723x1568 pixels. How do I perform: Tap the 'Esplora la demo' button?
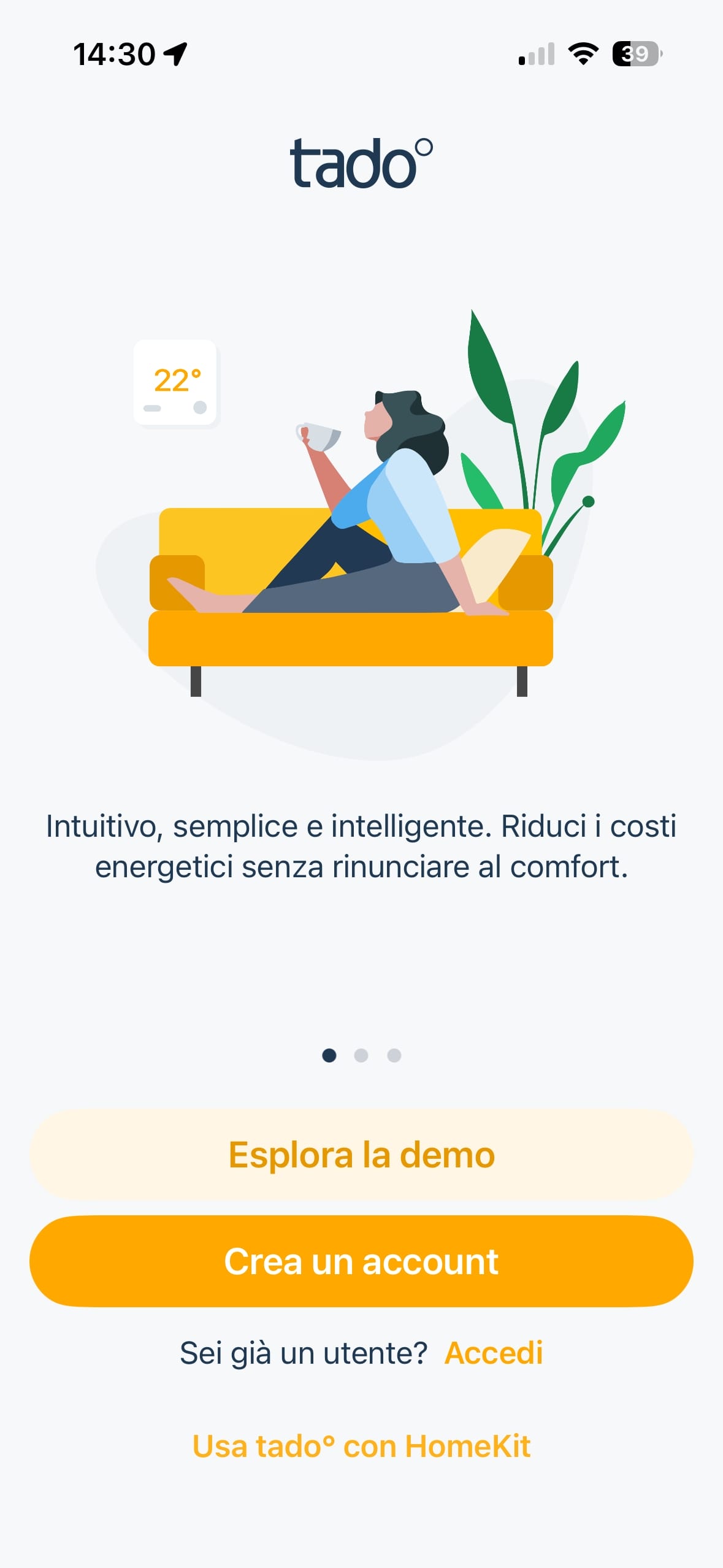(361, 1155)
